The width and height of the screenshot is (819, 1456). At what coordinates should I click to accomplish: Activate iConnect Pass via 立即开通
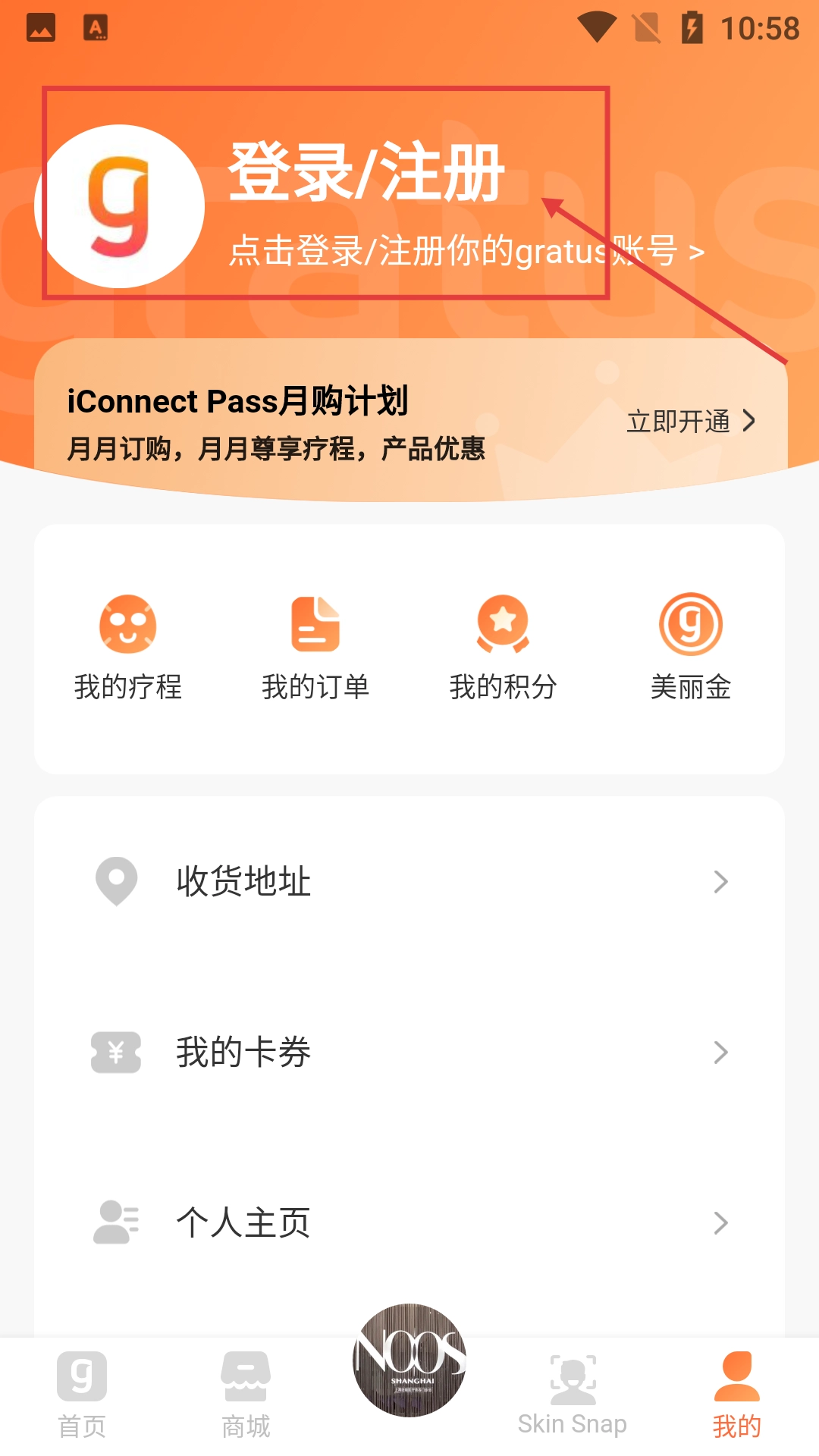coord(690,421)
